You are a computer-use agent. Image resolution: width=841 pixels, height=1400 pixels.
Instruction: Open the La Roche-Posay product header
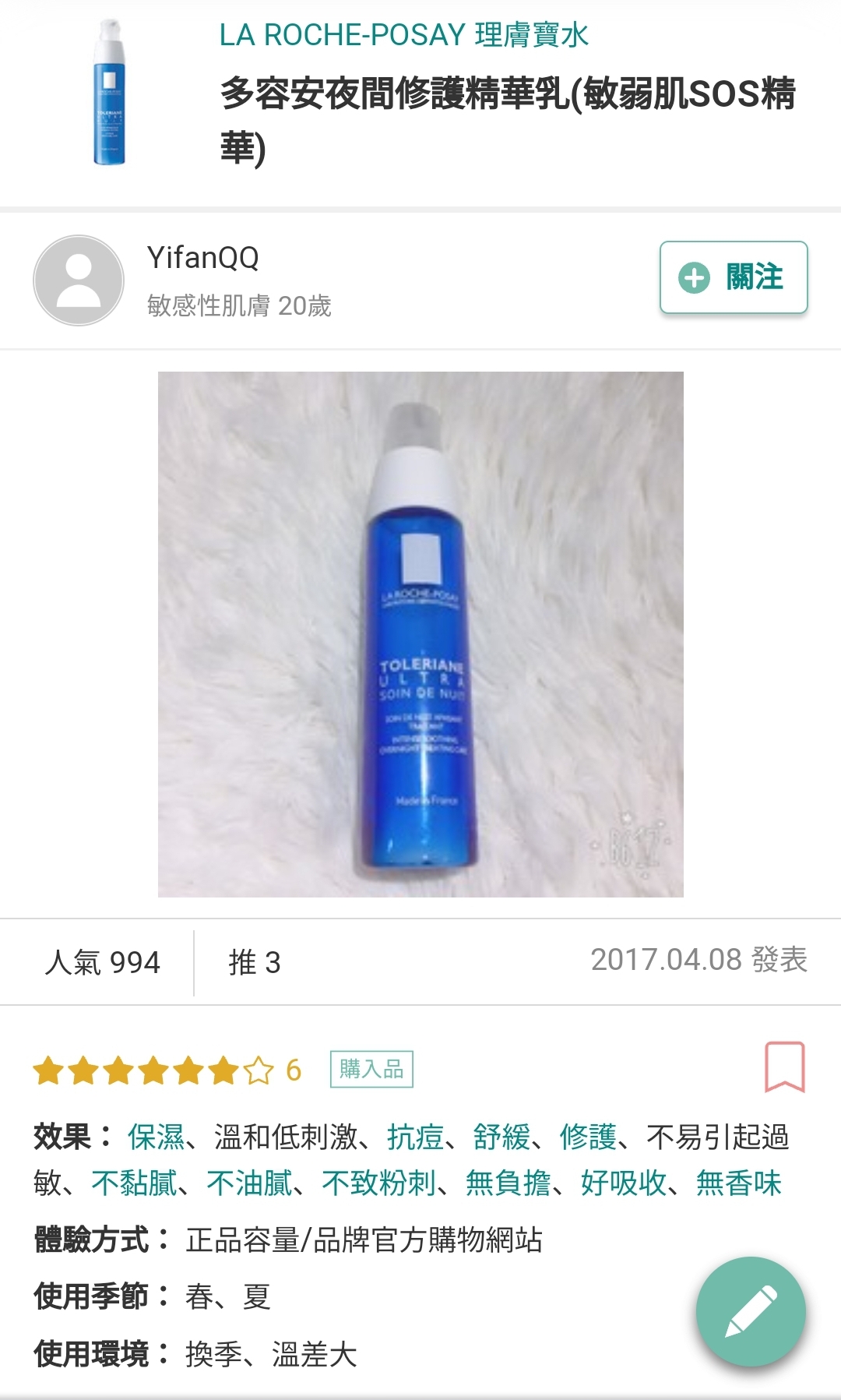point(420,93)
